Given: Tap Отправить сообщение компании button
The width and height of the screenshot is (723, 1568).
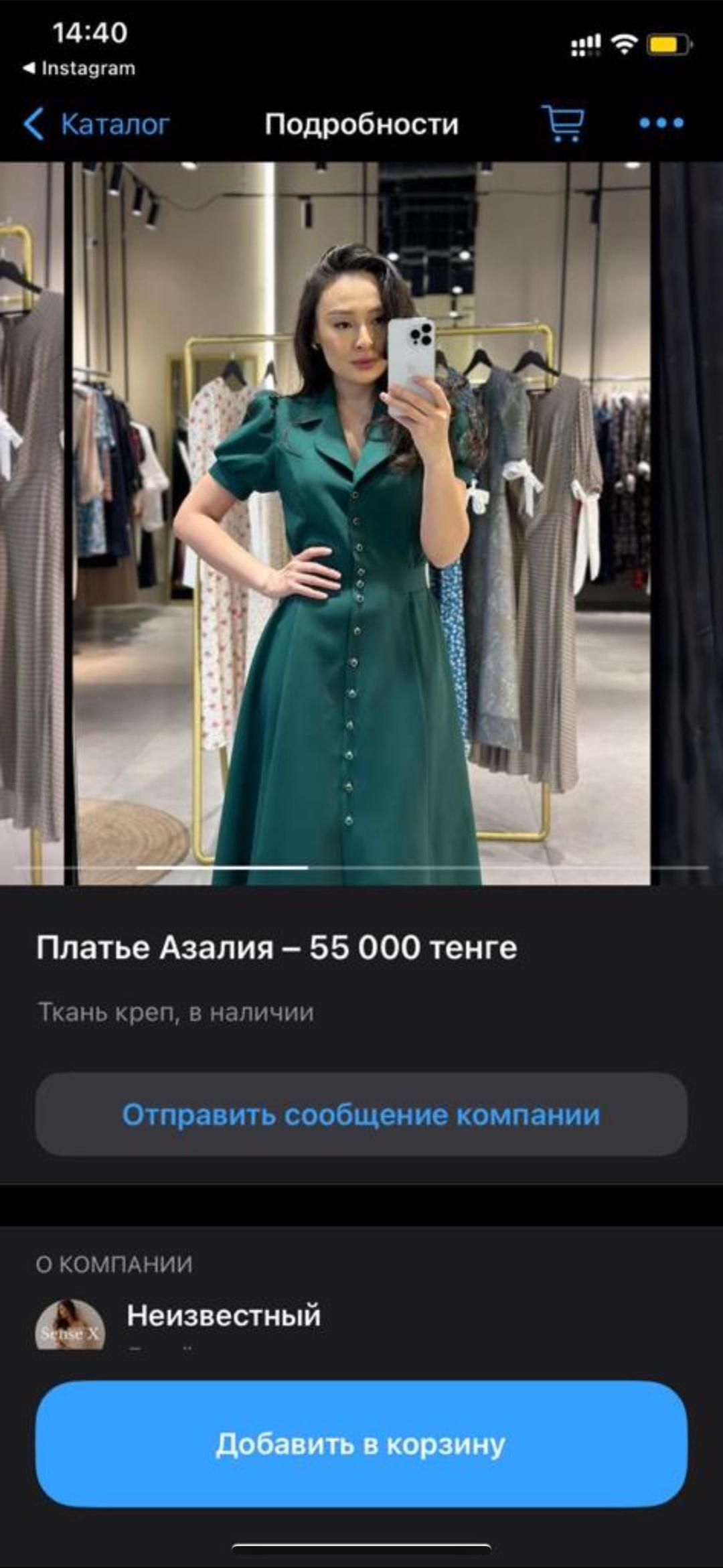Looking at the screenshot, I should pyautogui.click(x=361, y=1115).
